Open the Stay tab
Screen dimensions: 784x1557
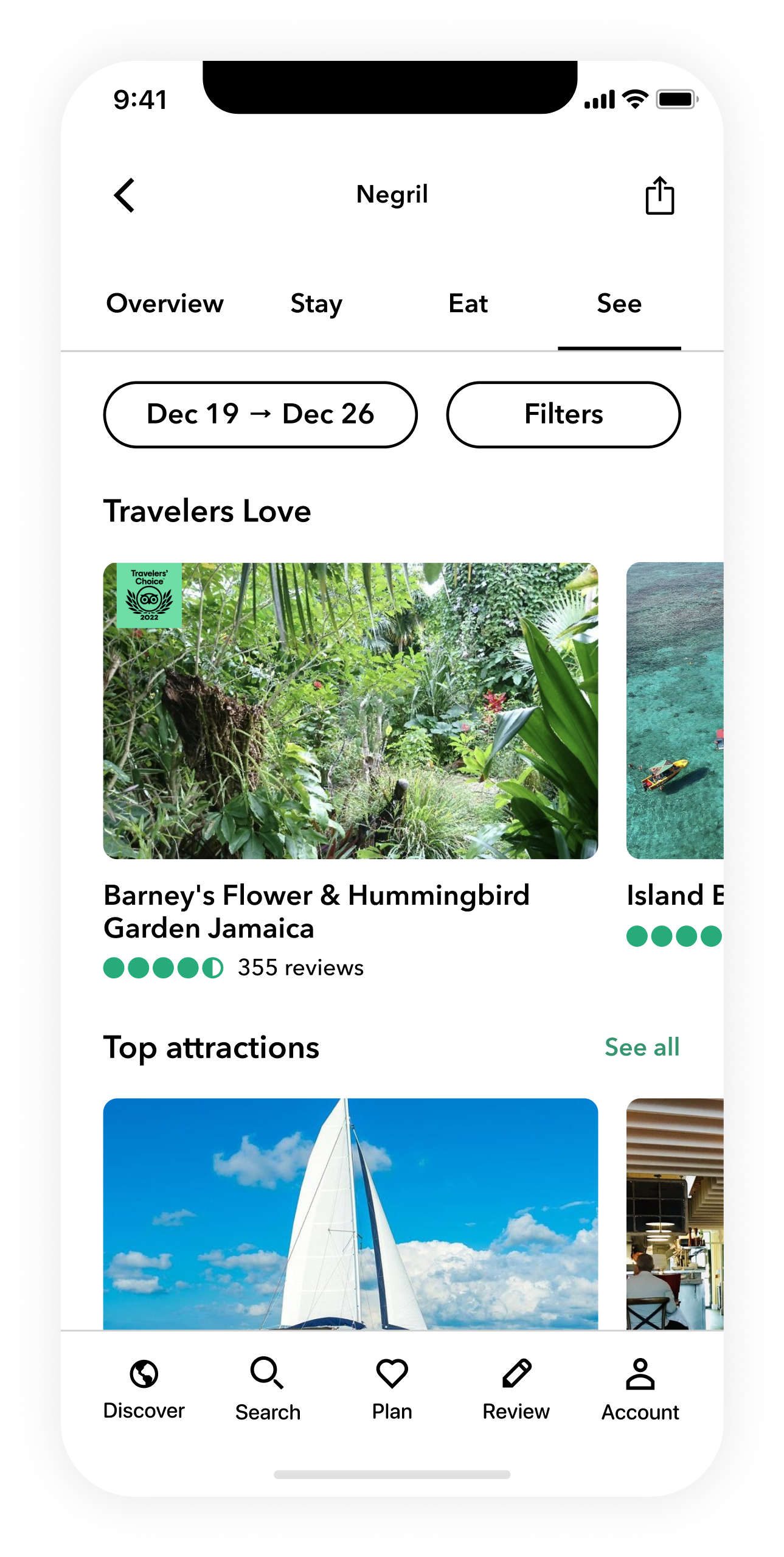tap(316, 304)
